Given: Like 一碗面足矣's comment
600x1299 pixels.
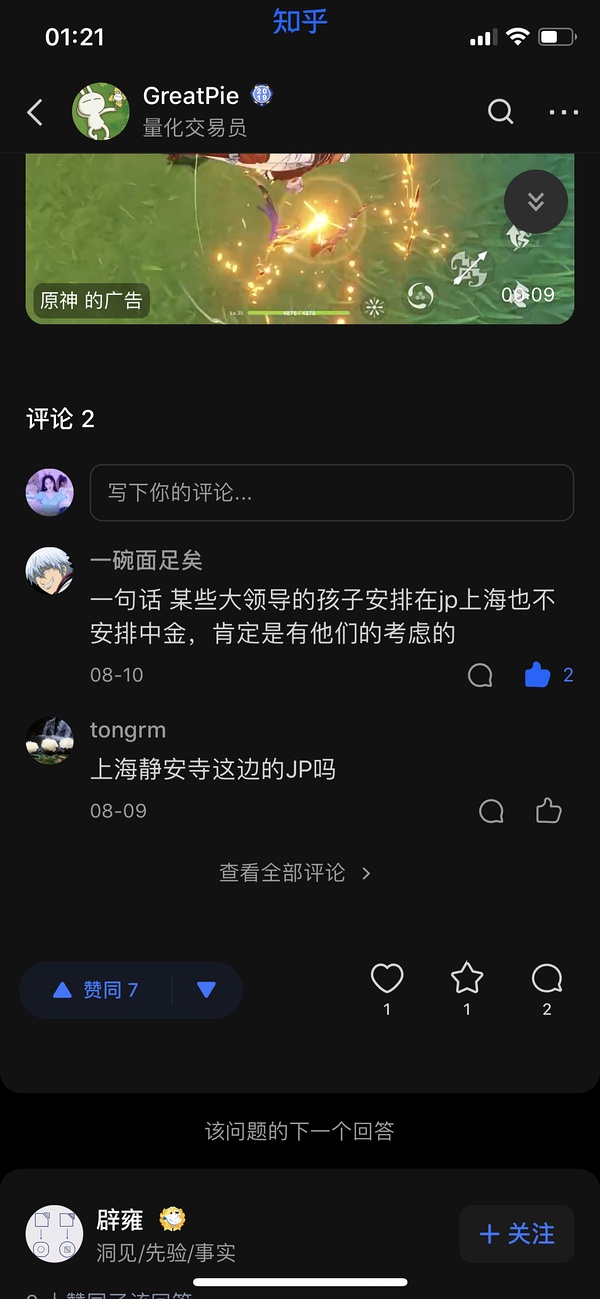Looking at the screenshot, I should pos(538,676).
